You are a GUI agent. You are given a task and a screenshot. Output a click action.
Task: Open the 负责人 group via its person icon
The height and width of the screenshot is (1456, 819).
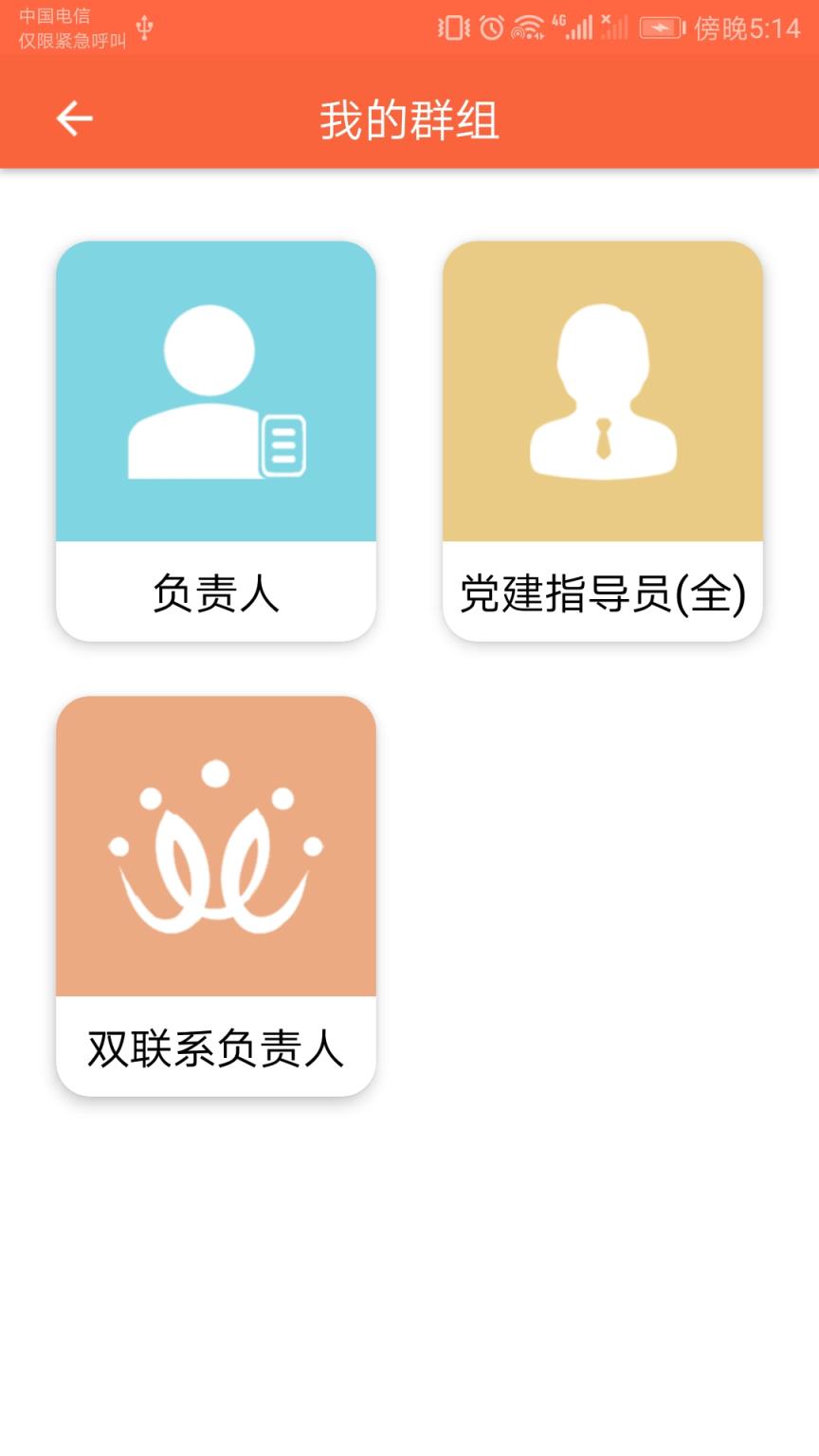coord(216,389)
